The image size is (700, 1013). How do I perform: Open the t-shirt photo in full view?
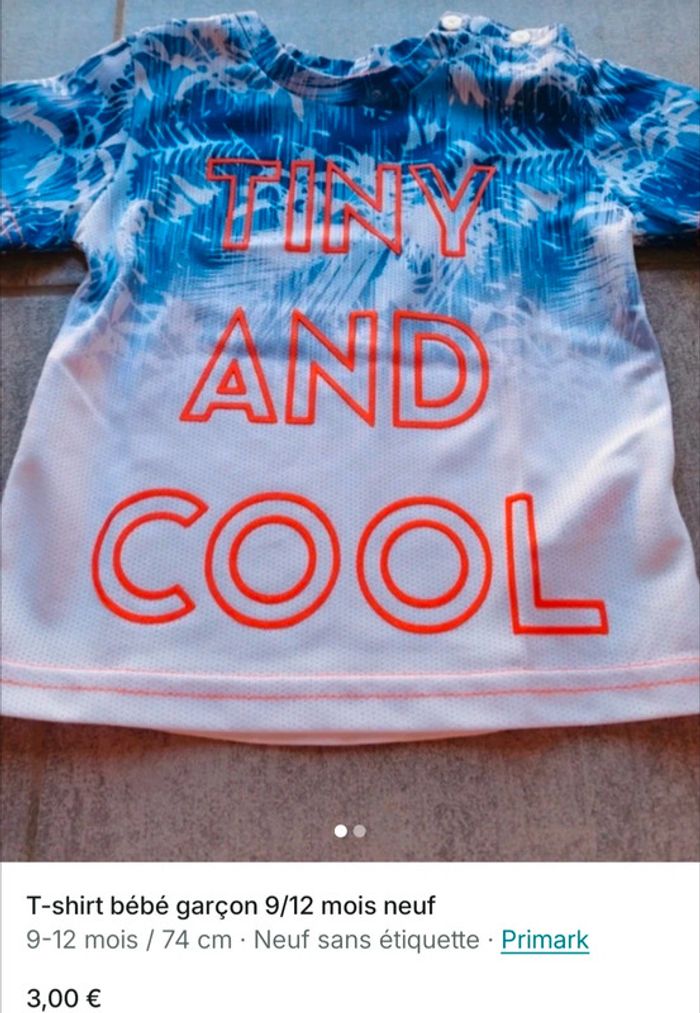coord(350,420)
